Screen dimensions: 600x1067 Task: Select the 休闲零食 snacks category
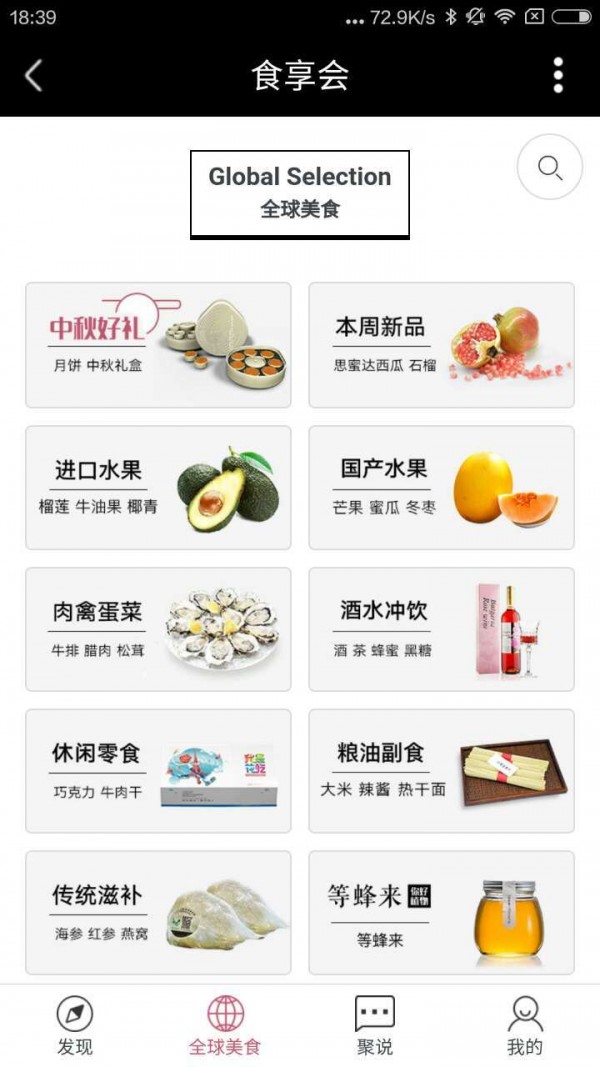tap(158, 771)
